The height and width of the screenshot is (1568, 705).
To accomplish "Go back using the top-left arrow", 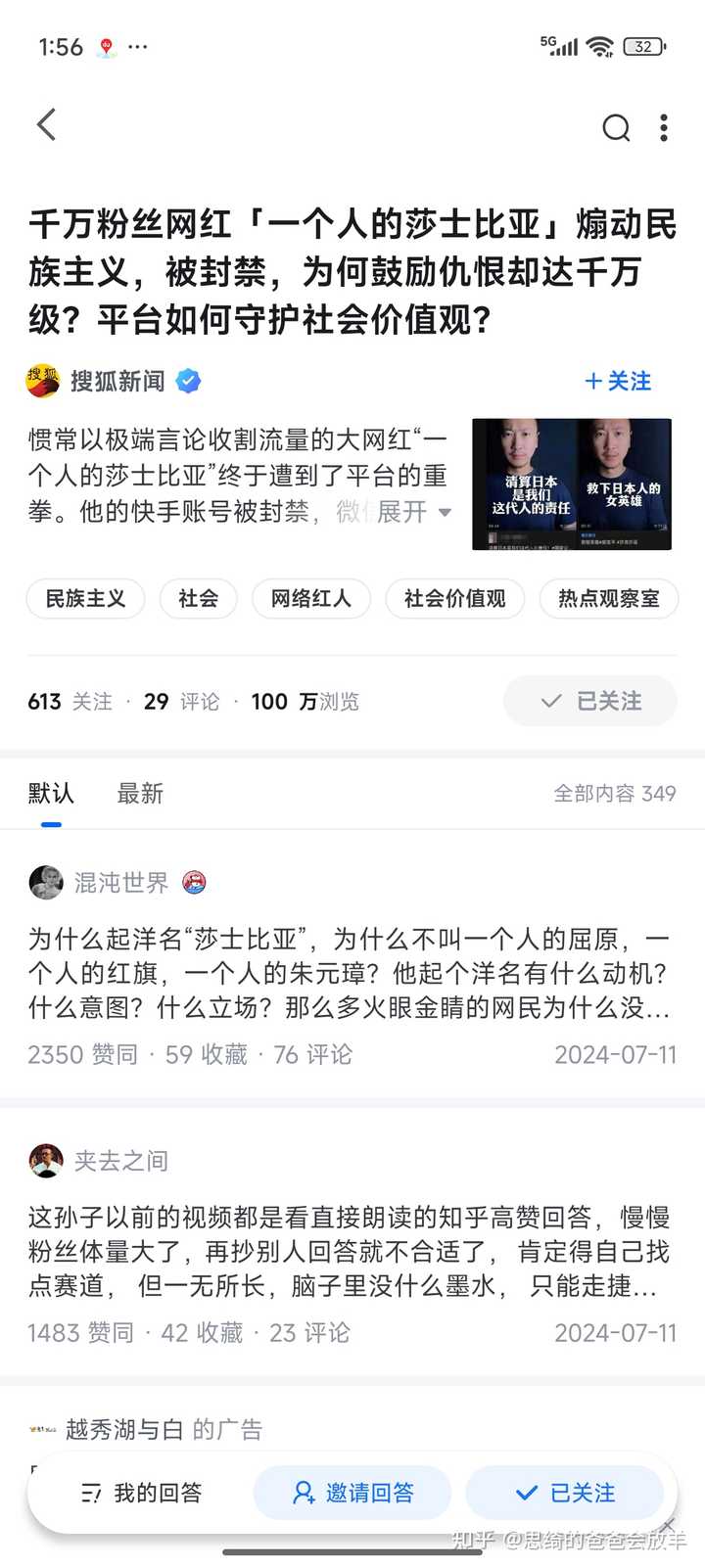I will 46,125.
